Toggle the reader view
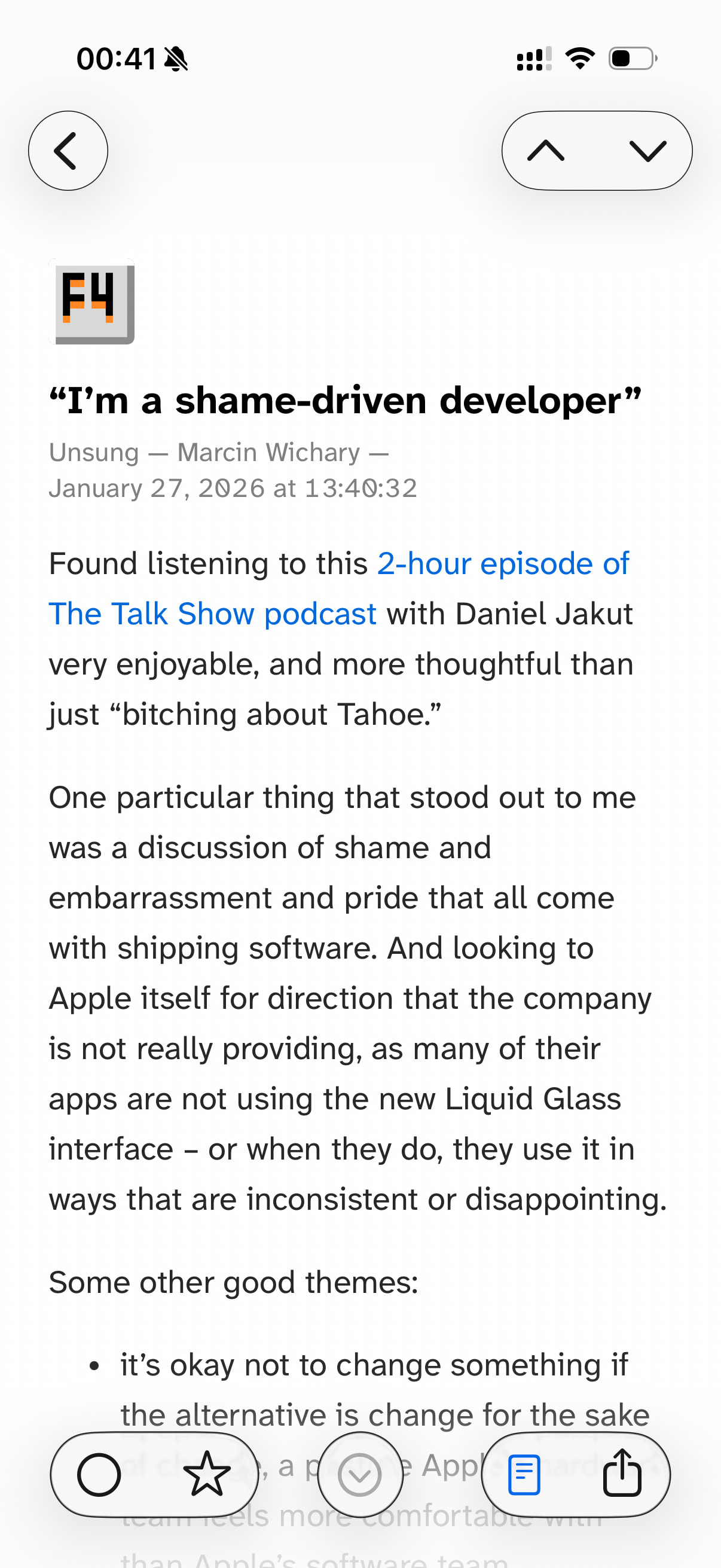Image resolution: width=721 pixels, height=1568 pixels. coord(524,1474)
